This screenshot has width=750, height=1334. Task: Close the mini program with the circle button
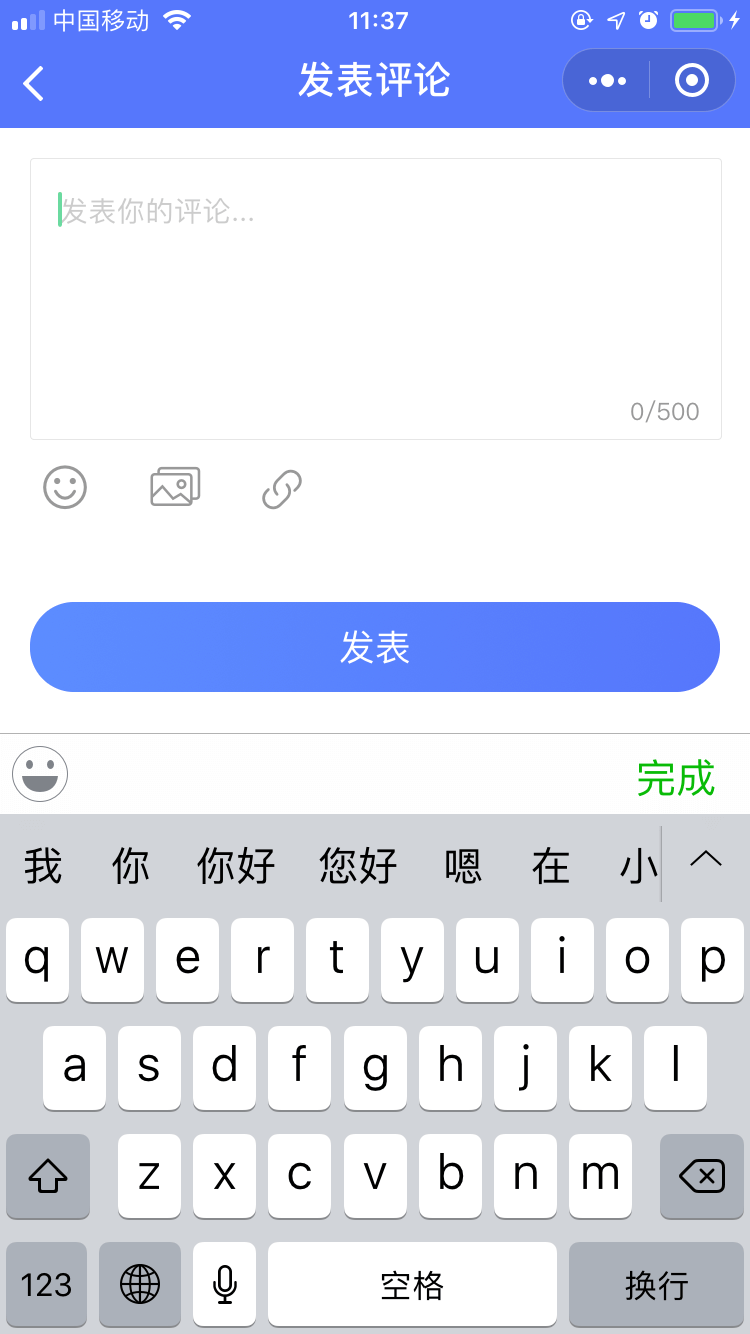(x=691, y=81)
